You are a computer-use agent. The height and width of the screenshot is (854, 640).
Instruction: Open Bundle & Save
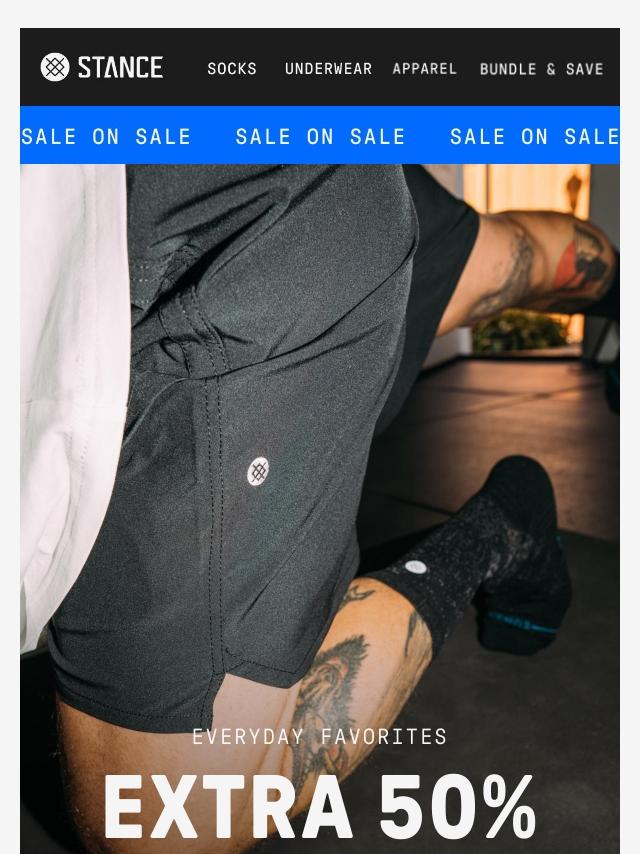541,69
